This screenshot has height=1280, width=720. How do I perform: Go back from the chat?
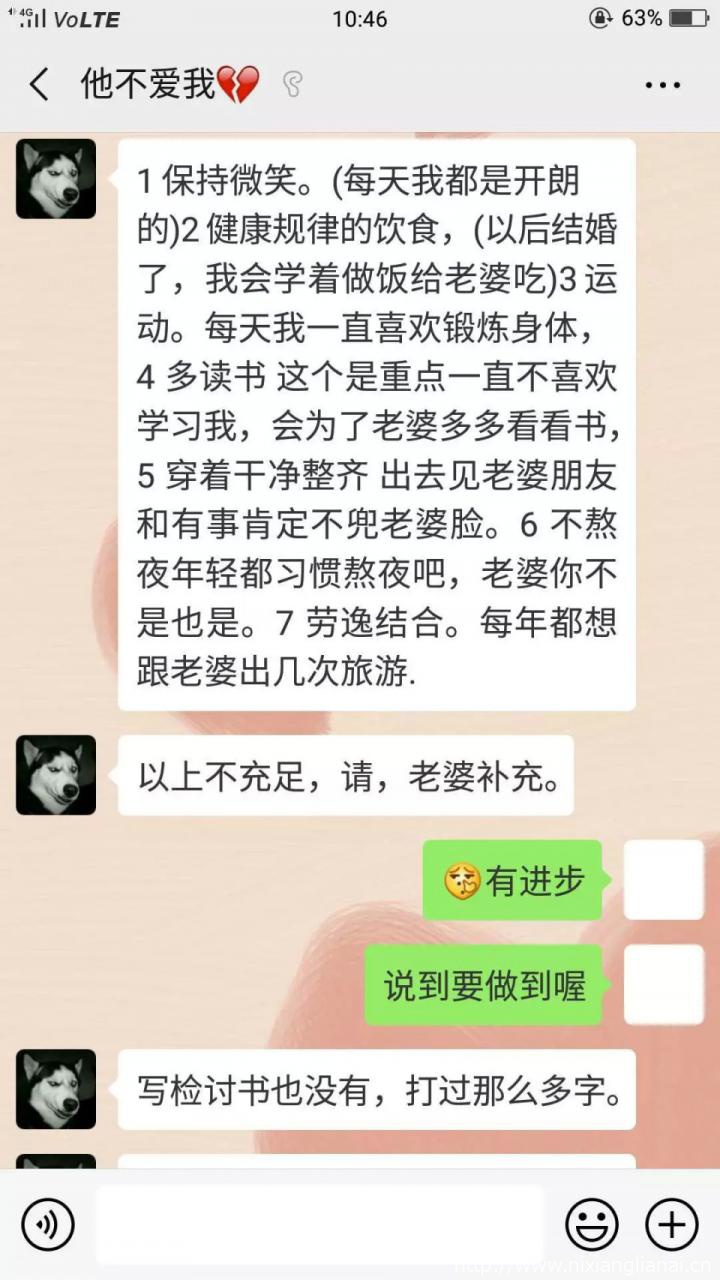coord(39,86)
